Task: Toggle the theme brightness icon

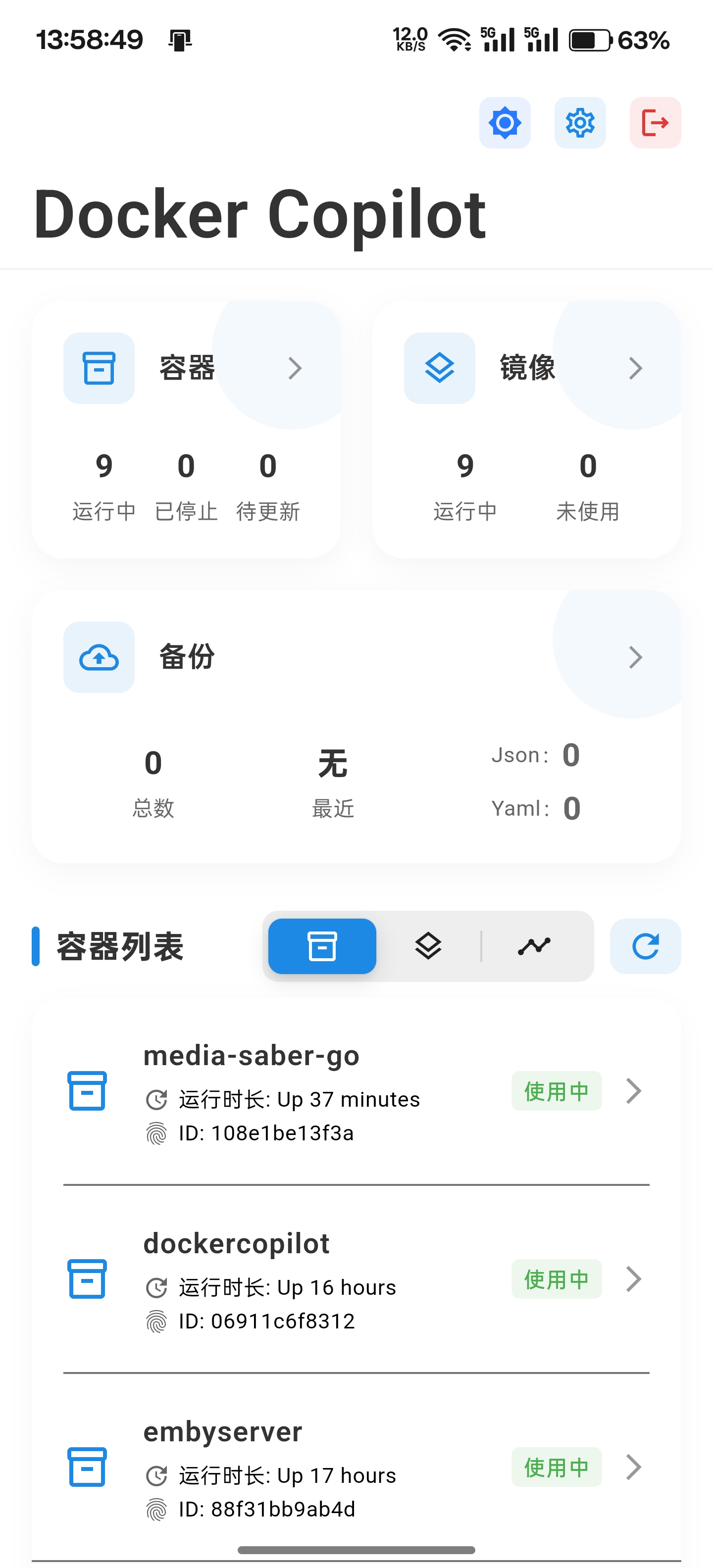Action: 505,122
